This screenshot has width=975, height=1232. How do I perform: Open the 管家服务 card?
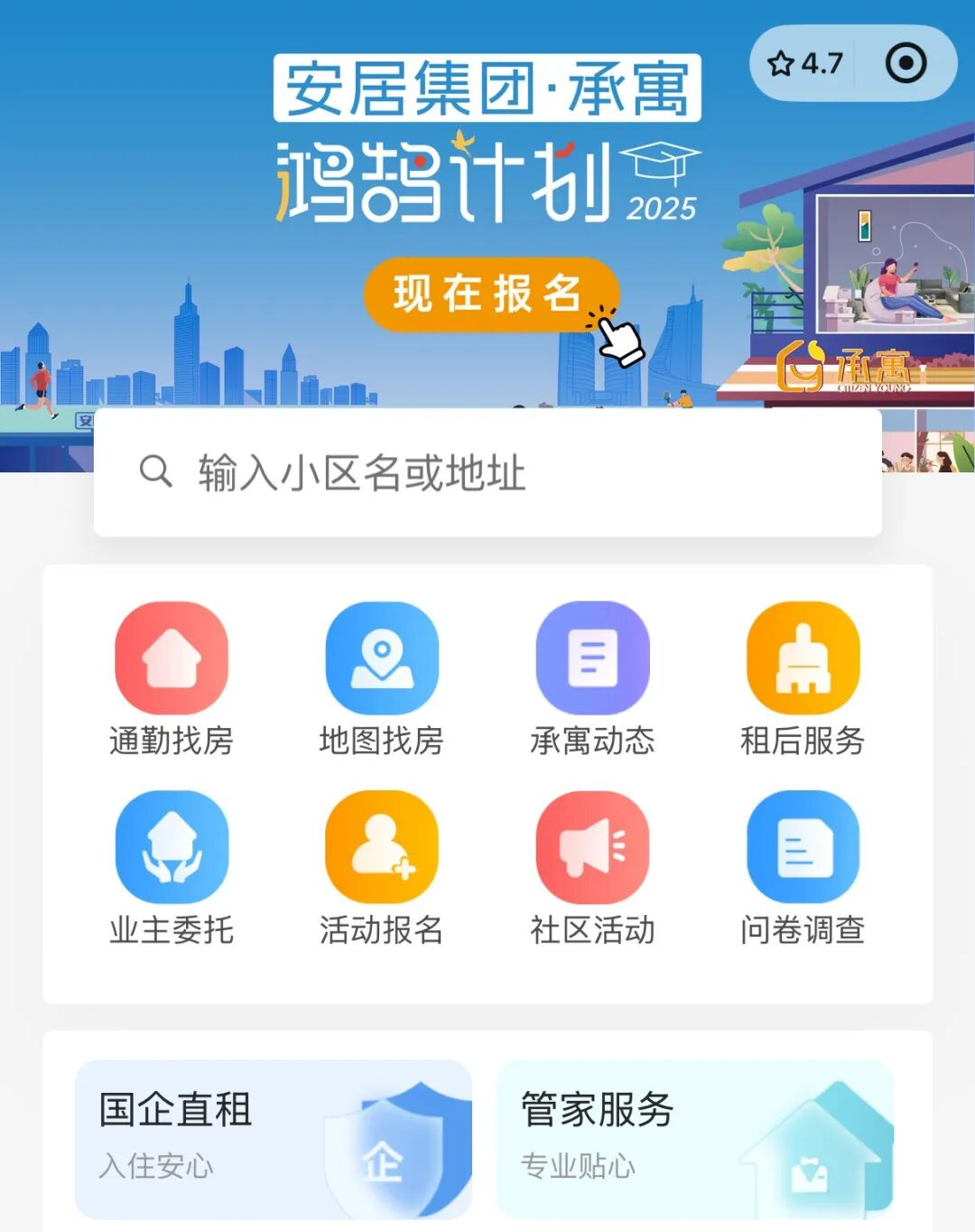click(x=694, y=1138)
